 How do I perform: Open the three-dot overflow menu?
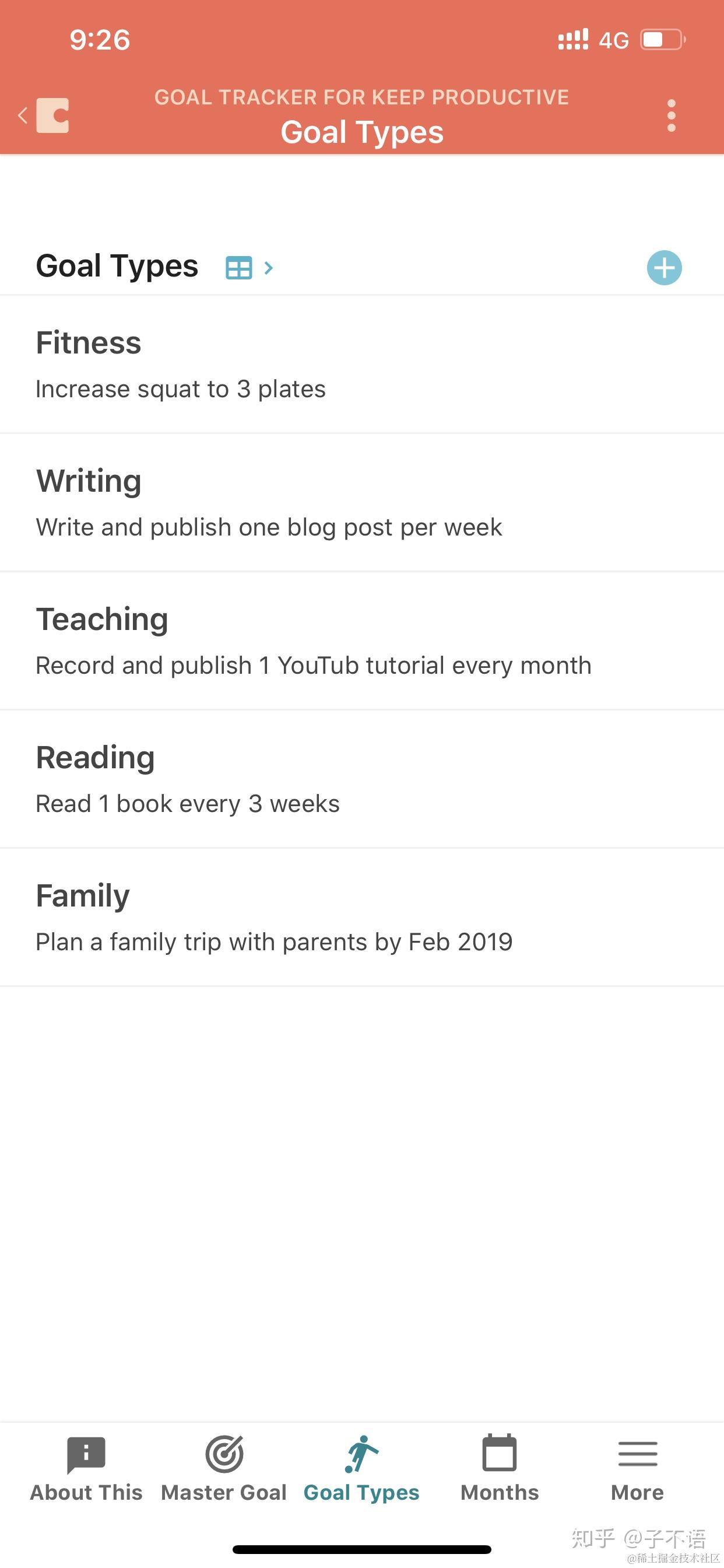(671, 115)
